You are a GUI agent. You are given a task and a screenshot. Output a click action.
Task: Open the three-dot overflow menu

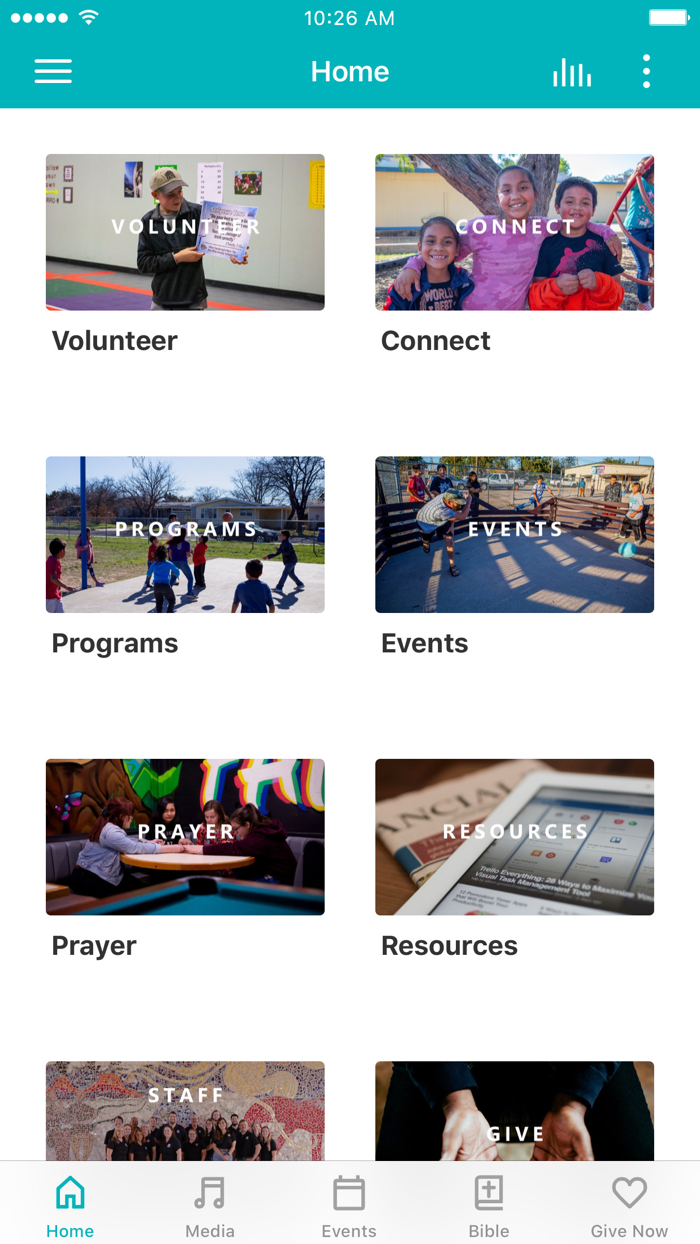(x=646, y=71)
